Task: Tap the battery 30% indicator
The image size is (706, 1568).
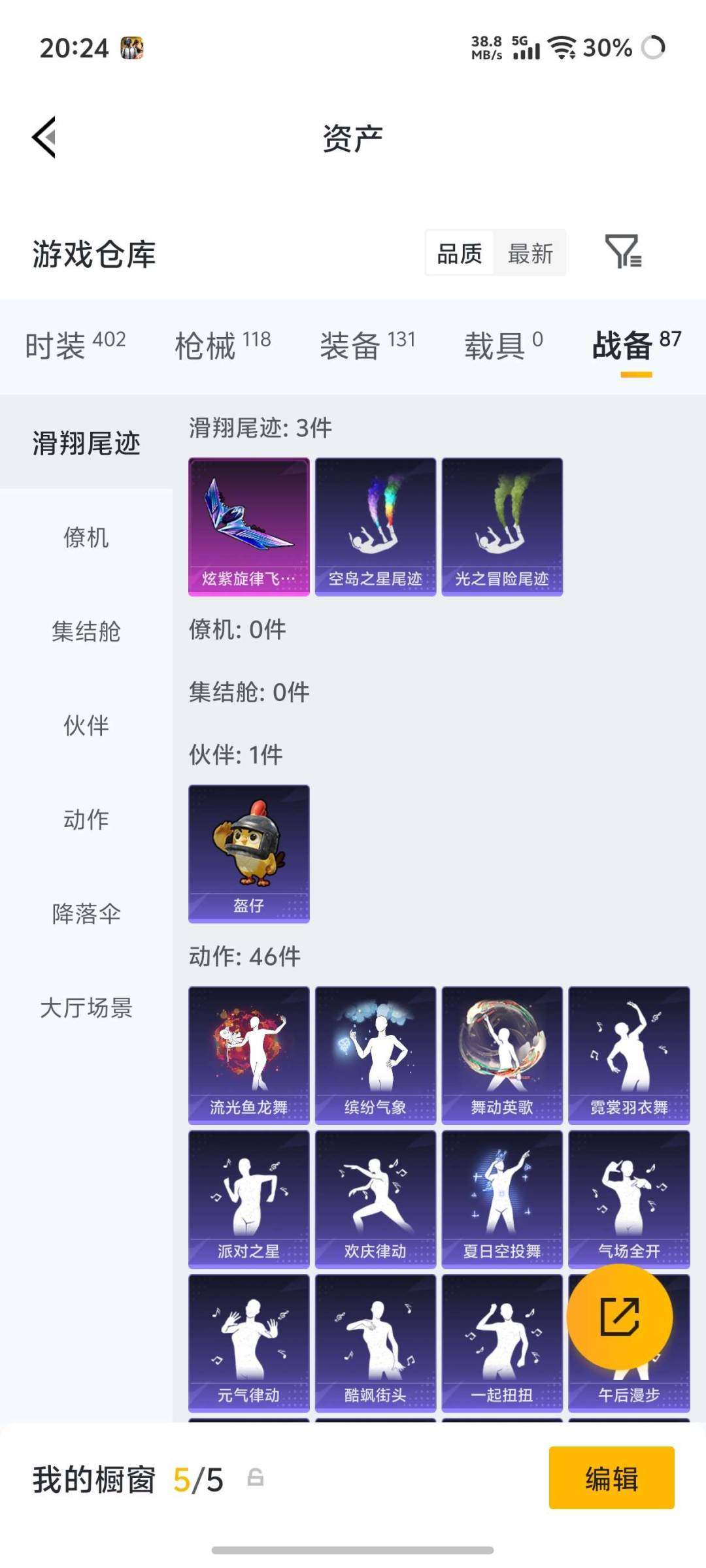Action: coord(607,47)
